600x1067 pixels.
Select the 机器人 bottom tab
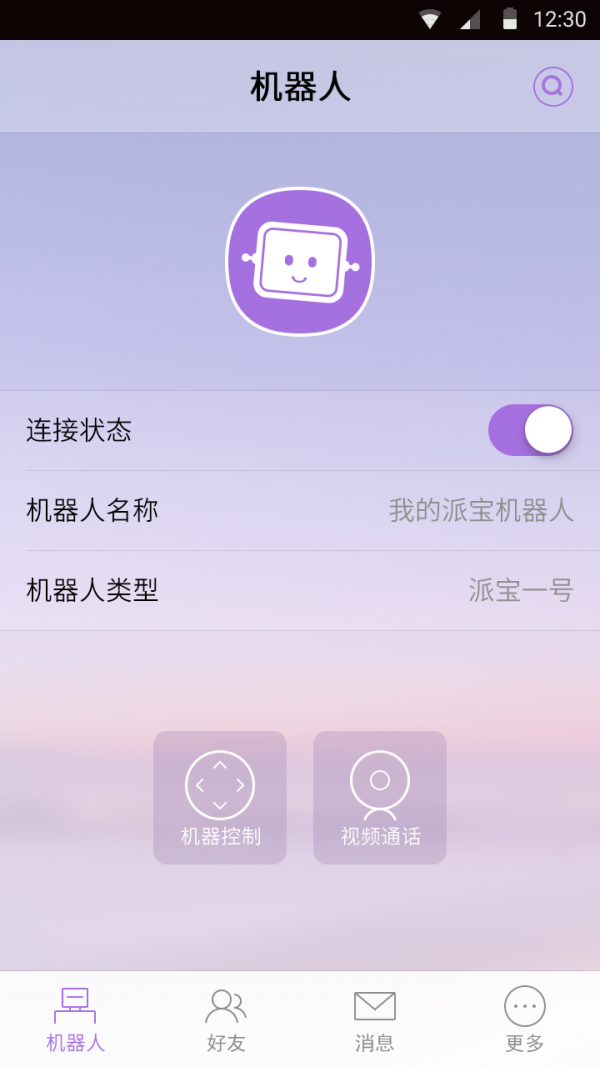point(75,1019)
